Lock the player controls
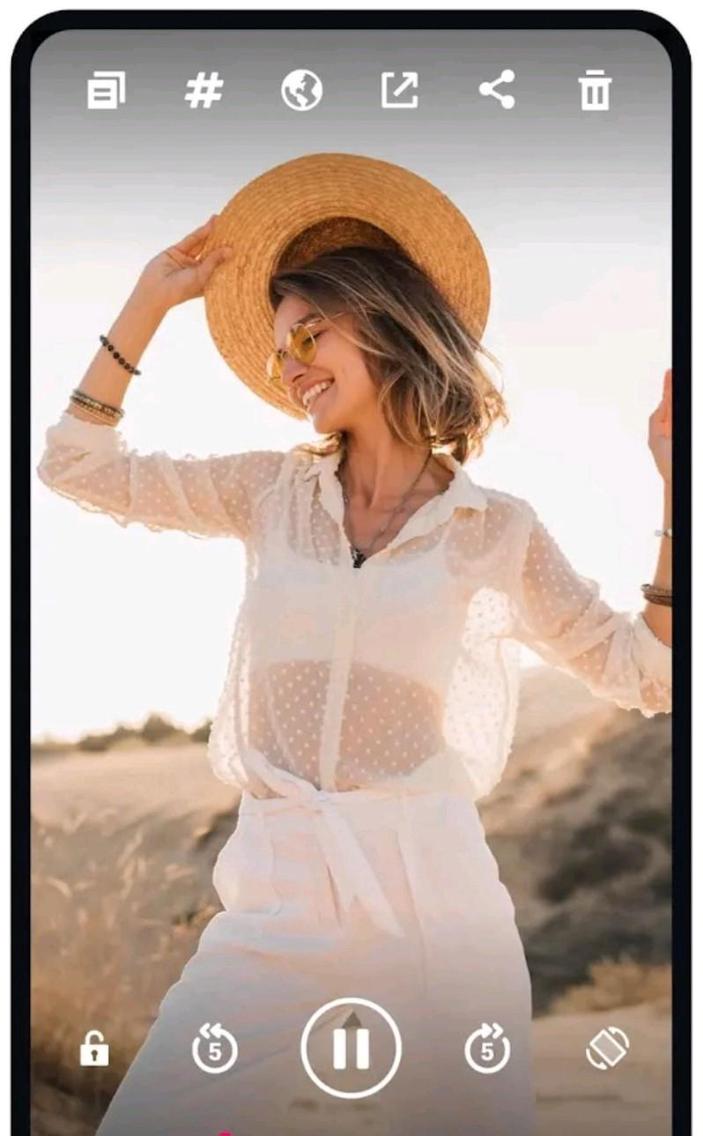 [94, 1049]
